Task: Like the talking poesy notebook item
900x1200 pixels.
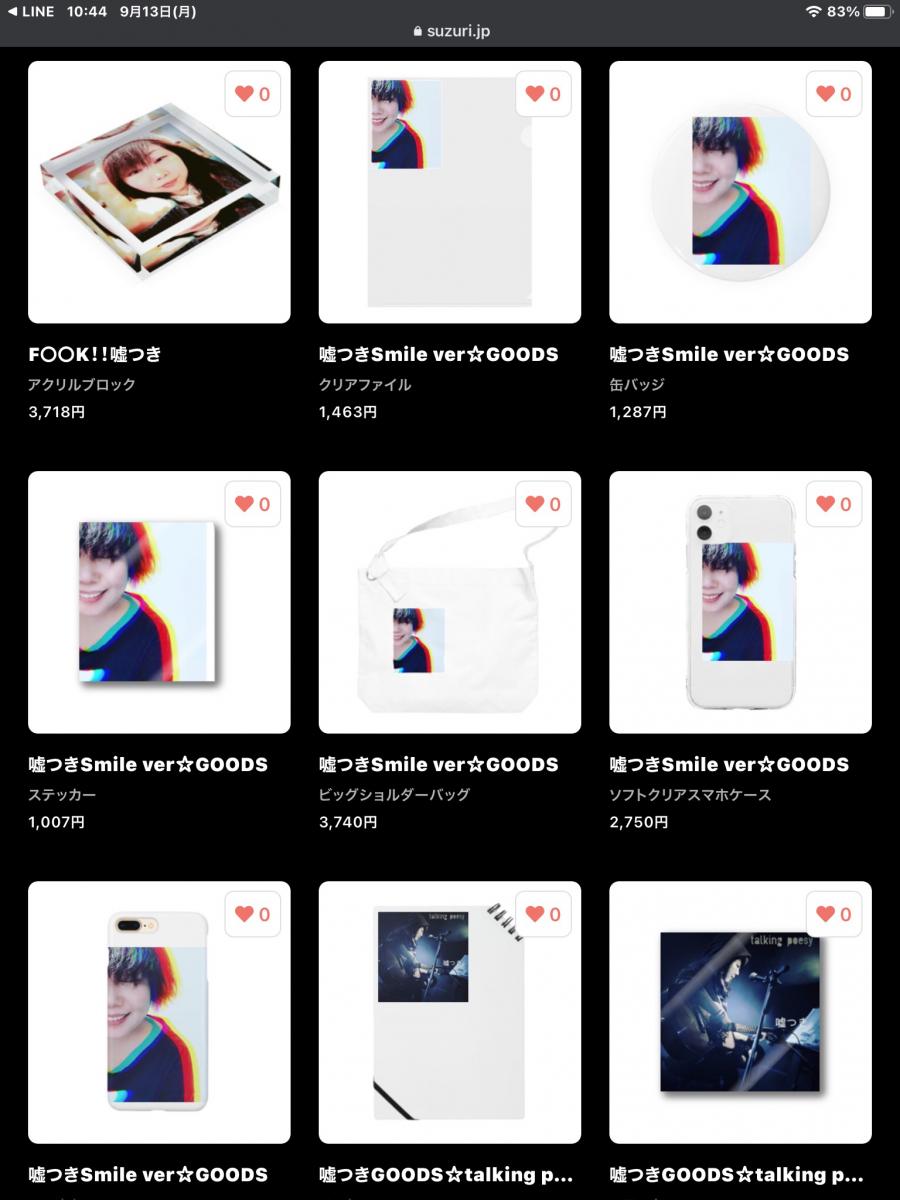Action: [x=543, y=914]
